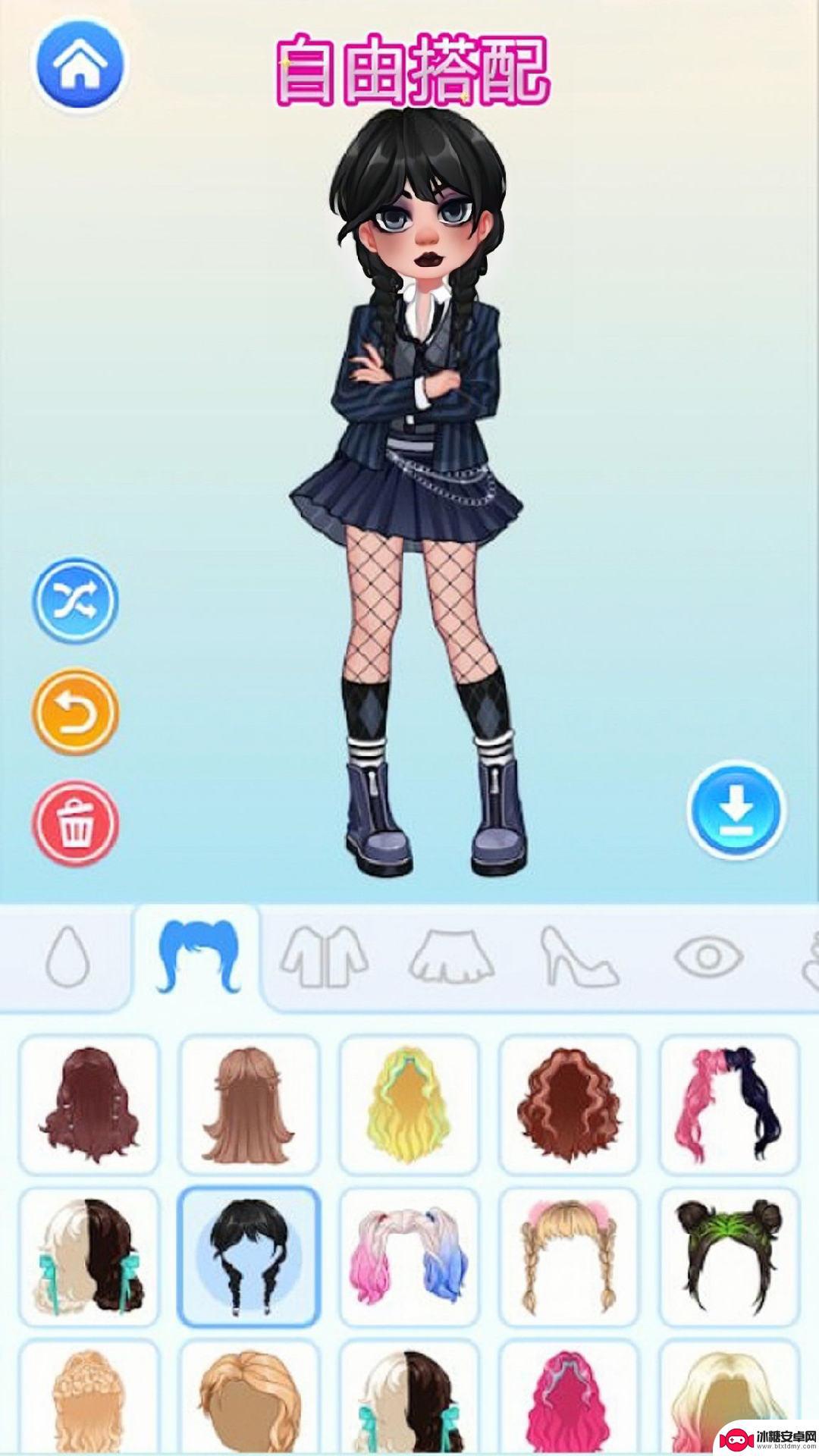
Task: Undo the last change
Action: (x=75, y=711)
